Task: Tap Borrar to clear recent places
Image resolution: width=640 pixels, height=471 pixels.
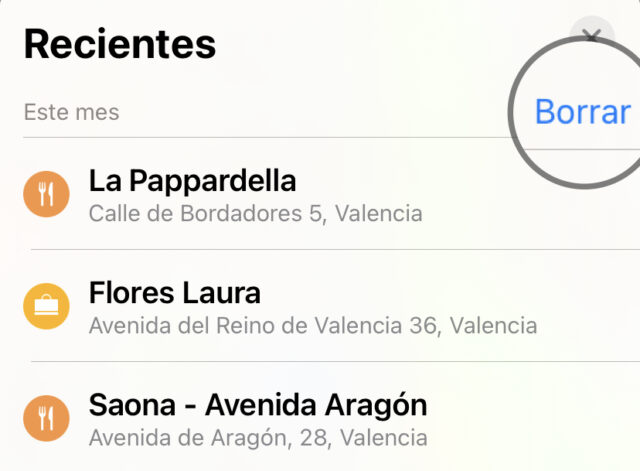Action: [582, 111]
